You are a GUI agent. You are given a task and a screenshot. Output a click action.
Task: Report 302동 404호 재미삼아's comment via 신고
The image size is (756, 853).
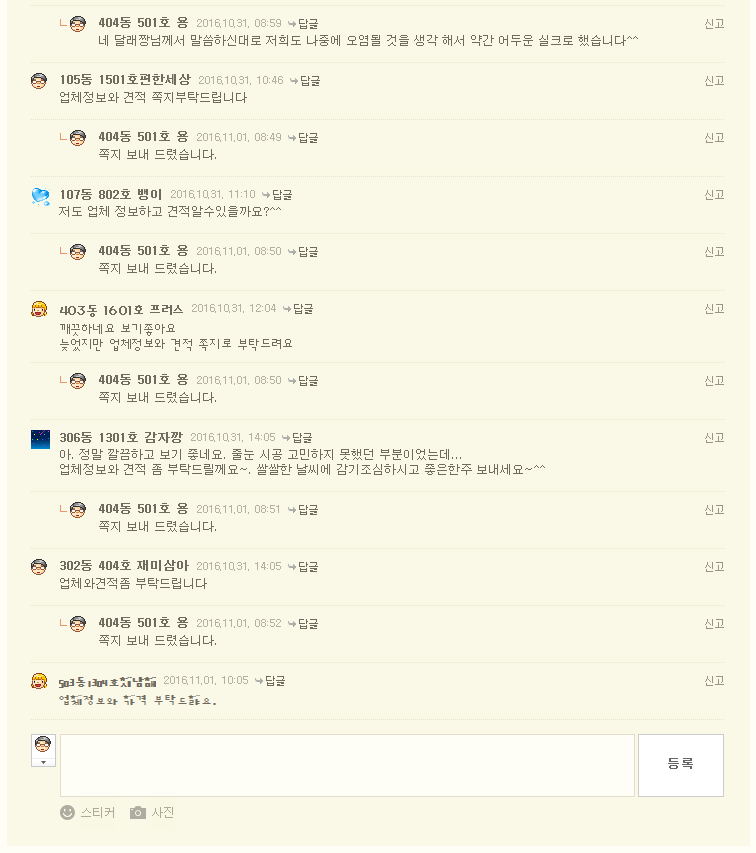tap(714, 567)
